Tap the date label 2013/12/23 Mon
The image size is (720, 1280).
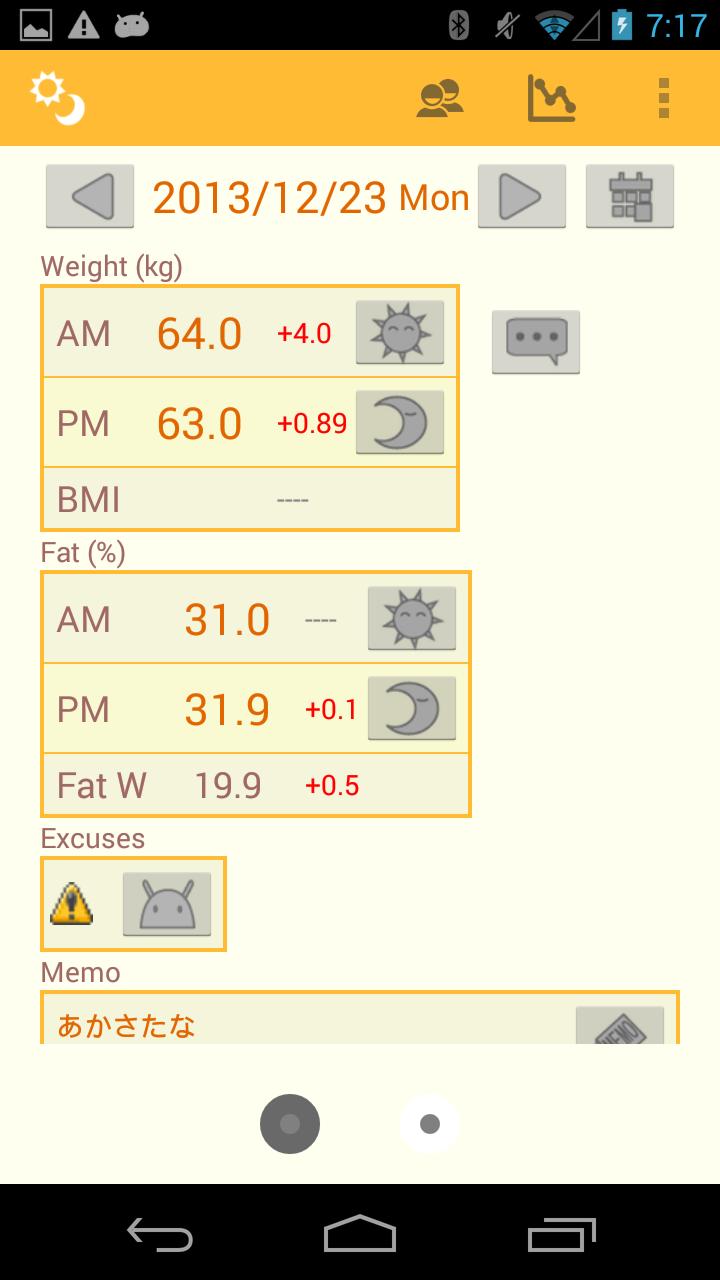[x=310, y=197]
